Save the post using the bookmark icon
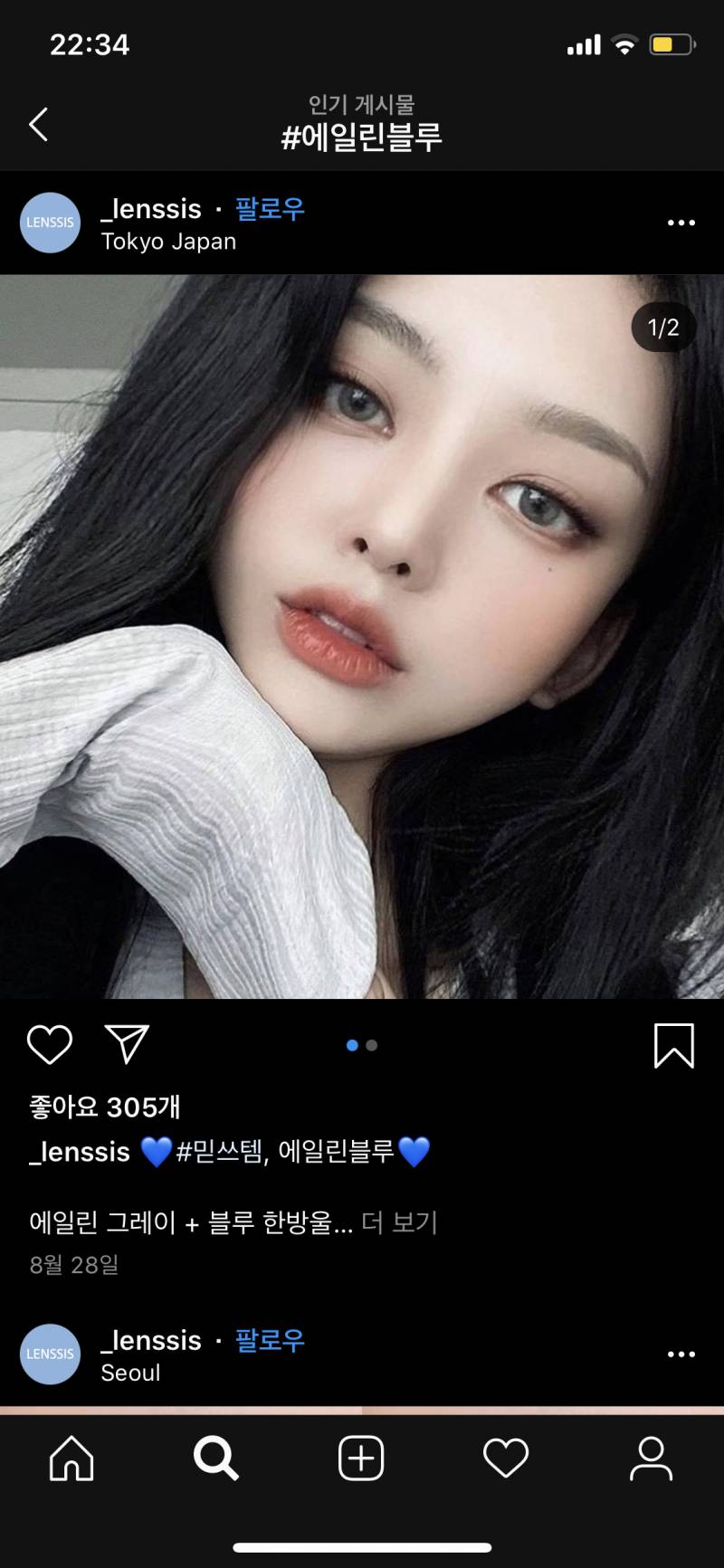The width and height of the screenshot is (724, 1568). 673,1045
